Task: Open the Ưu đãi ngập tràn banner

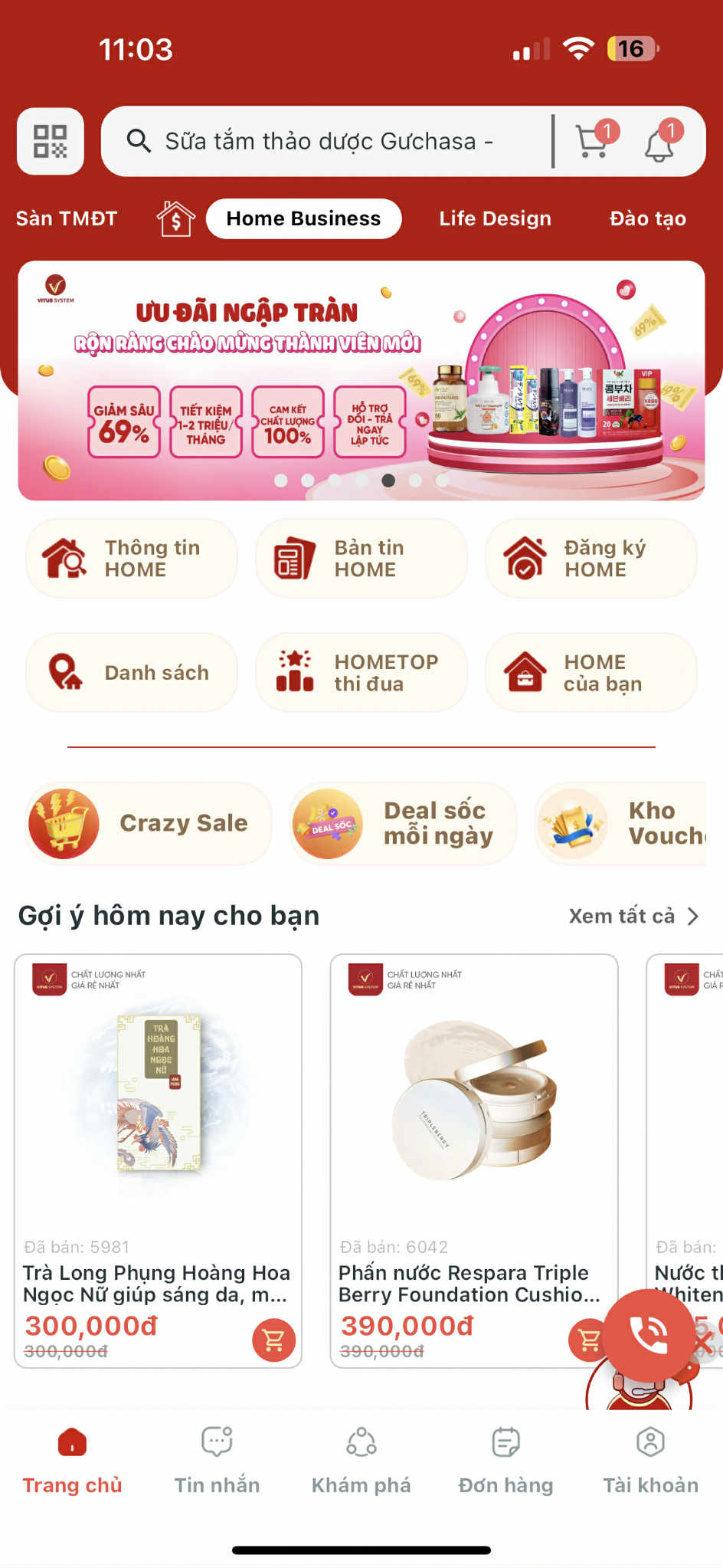Action: [x=361, y=381]
